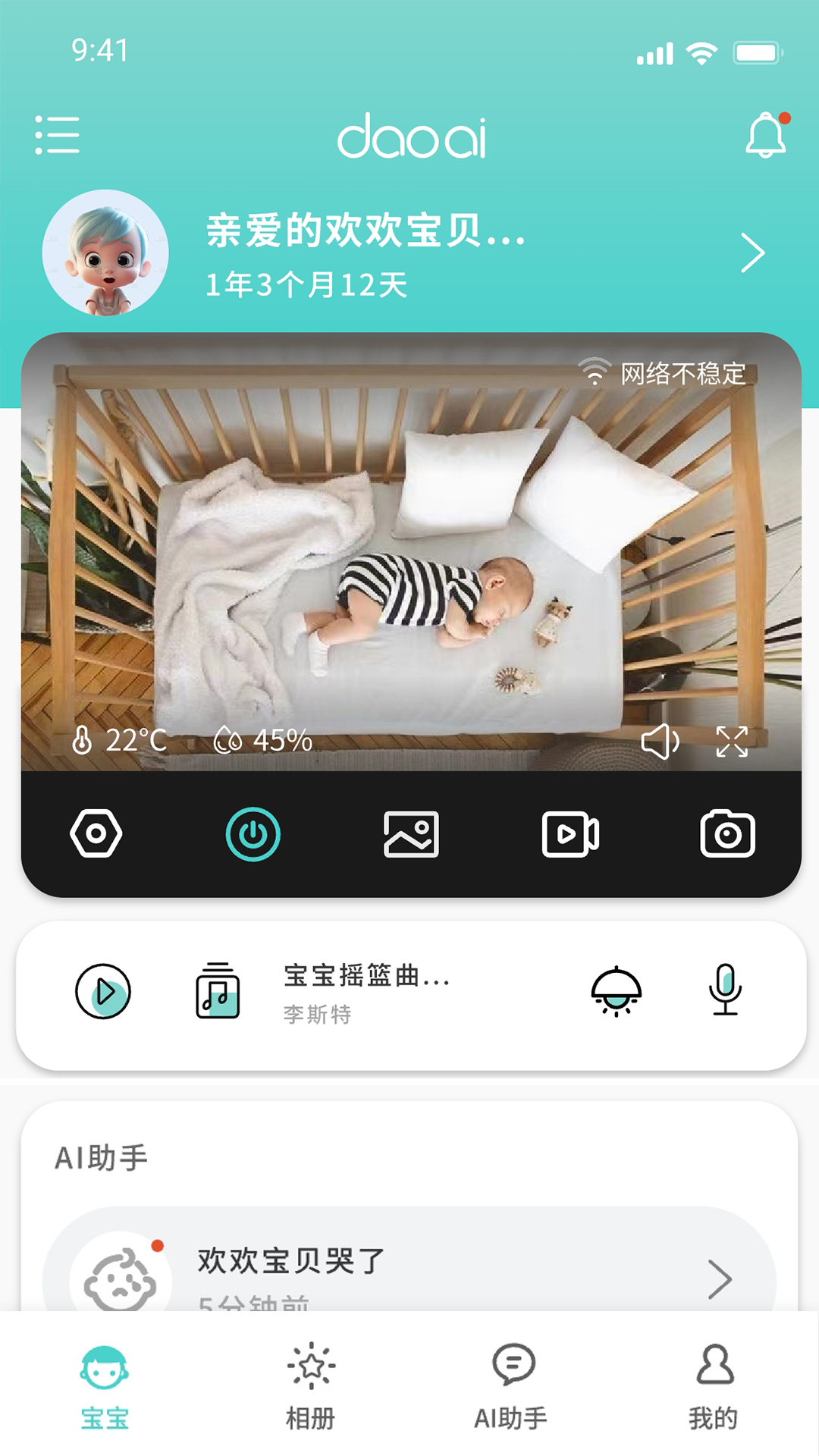
Task: Mute the camera speaker
Action: tap(660, 741)
